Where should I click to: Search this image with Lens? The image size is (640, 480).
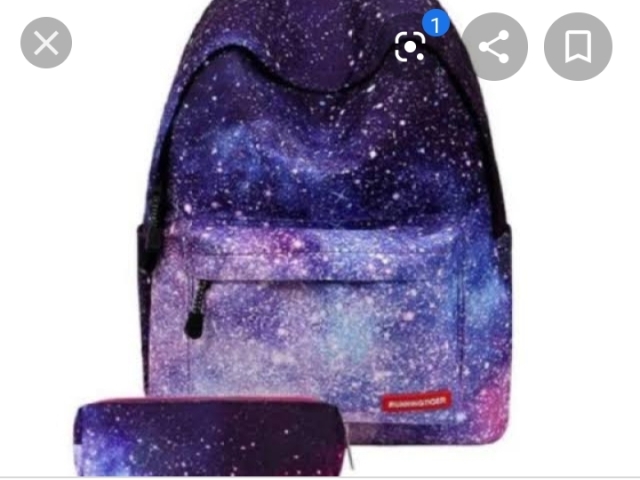[412, 46]
